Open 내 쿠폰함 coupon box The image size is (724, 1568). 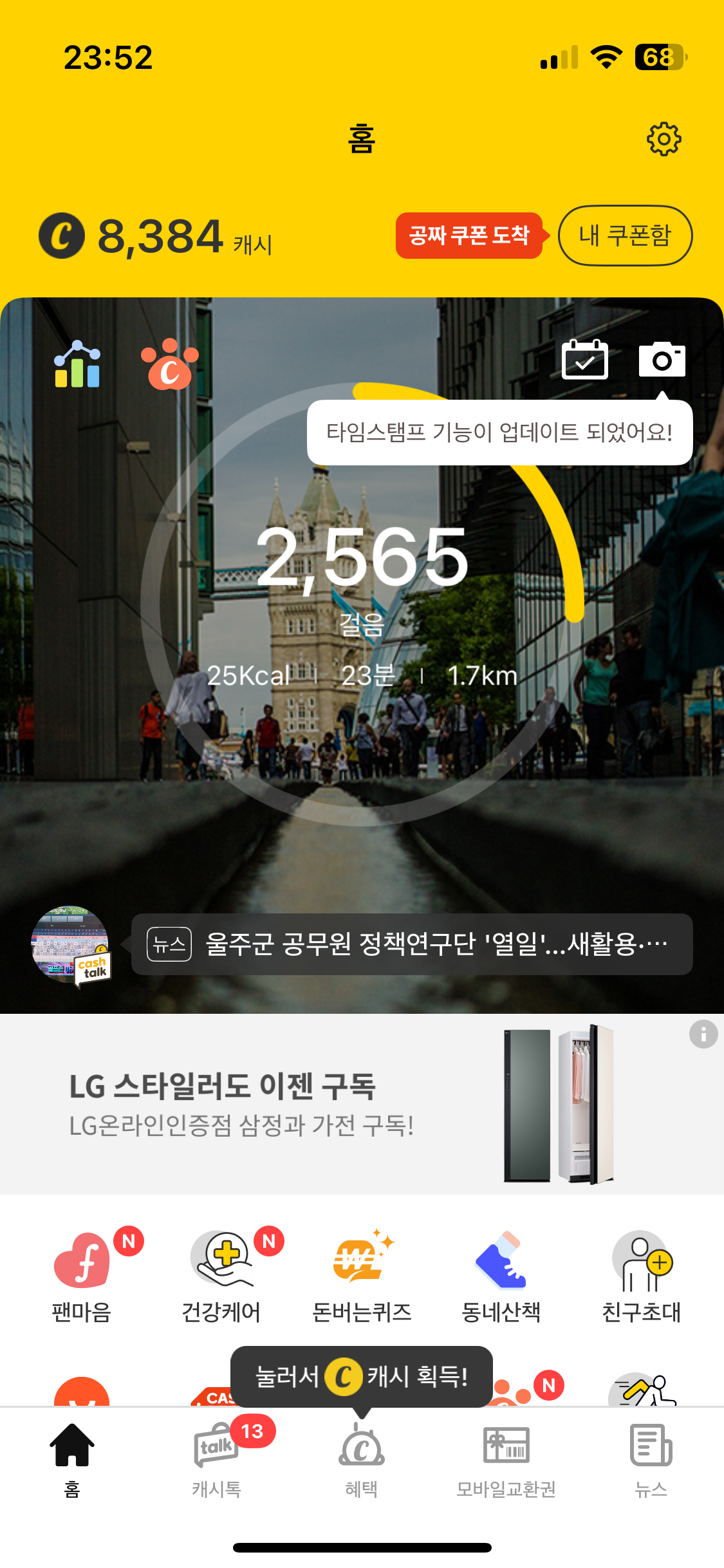point(625,236)
